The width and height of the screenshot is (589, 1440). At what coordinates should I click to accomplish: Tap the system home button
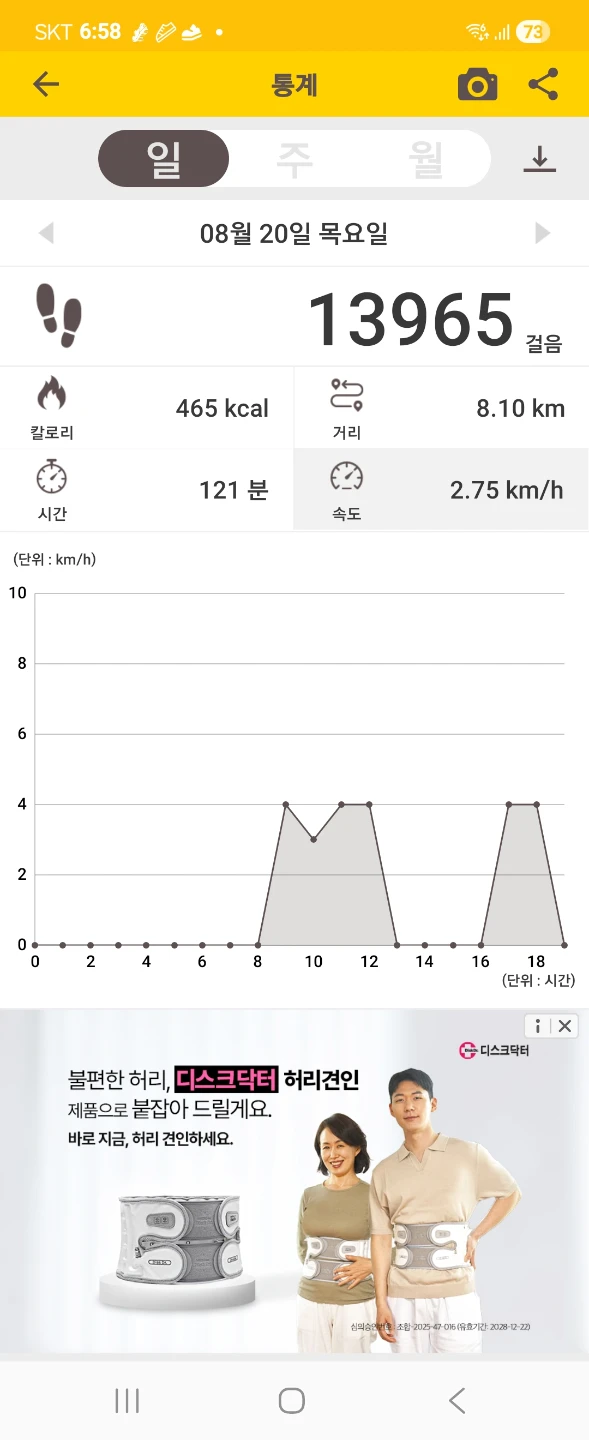point(291,1401)
